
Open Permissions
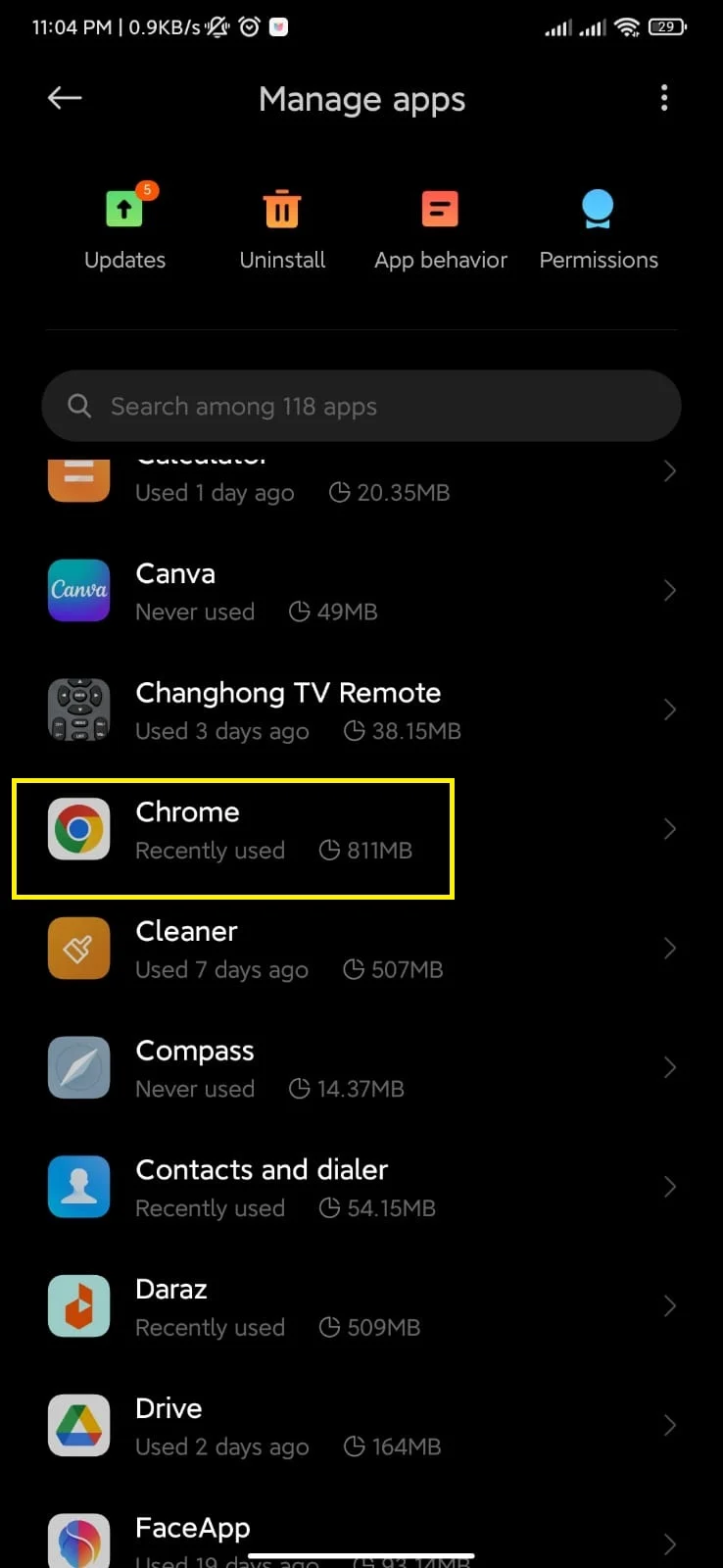(x=599, y=228)
